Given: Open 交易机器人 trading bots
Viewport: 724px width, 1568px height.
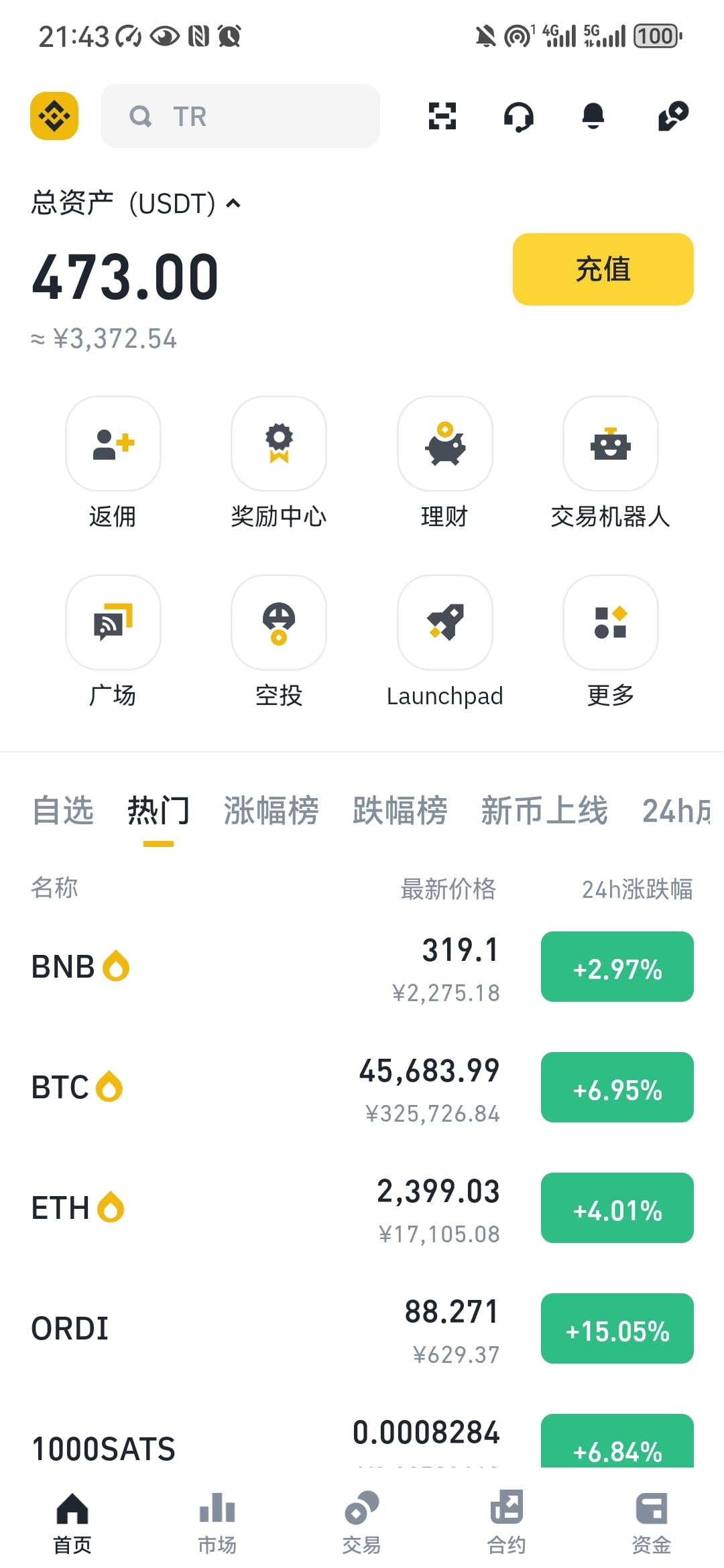Looking at the screenshot, I should tap(610, 462).
